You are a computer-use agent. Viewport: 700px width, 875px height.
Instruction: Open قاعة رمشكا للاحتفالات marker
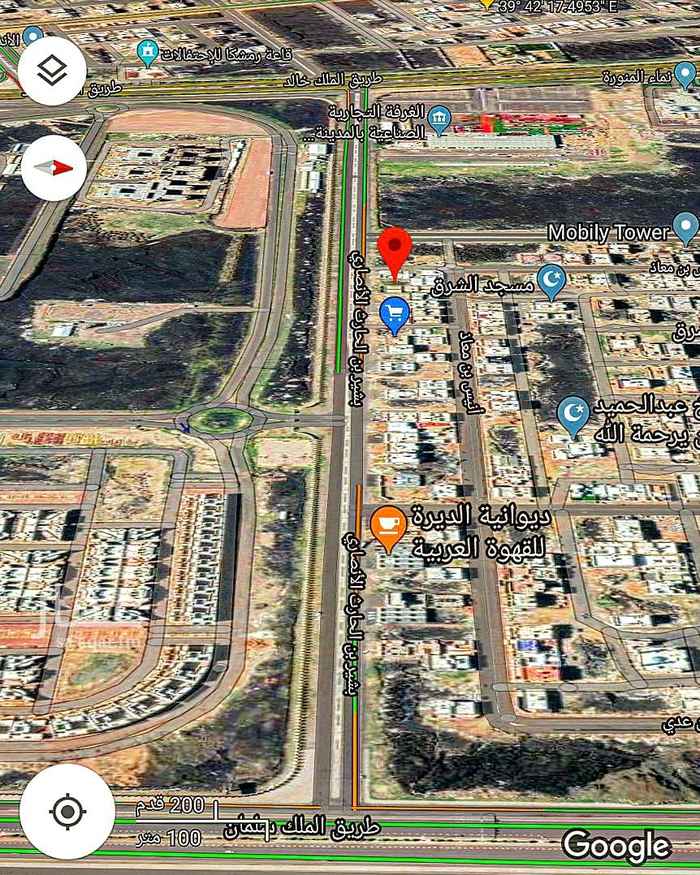coord(148,50)
